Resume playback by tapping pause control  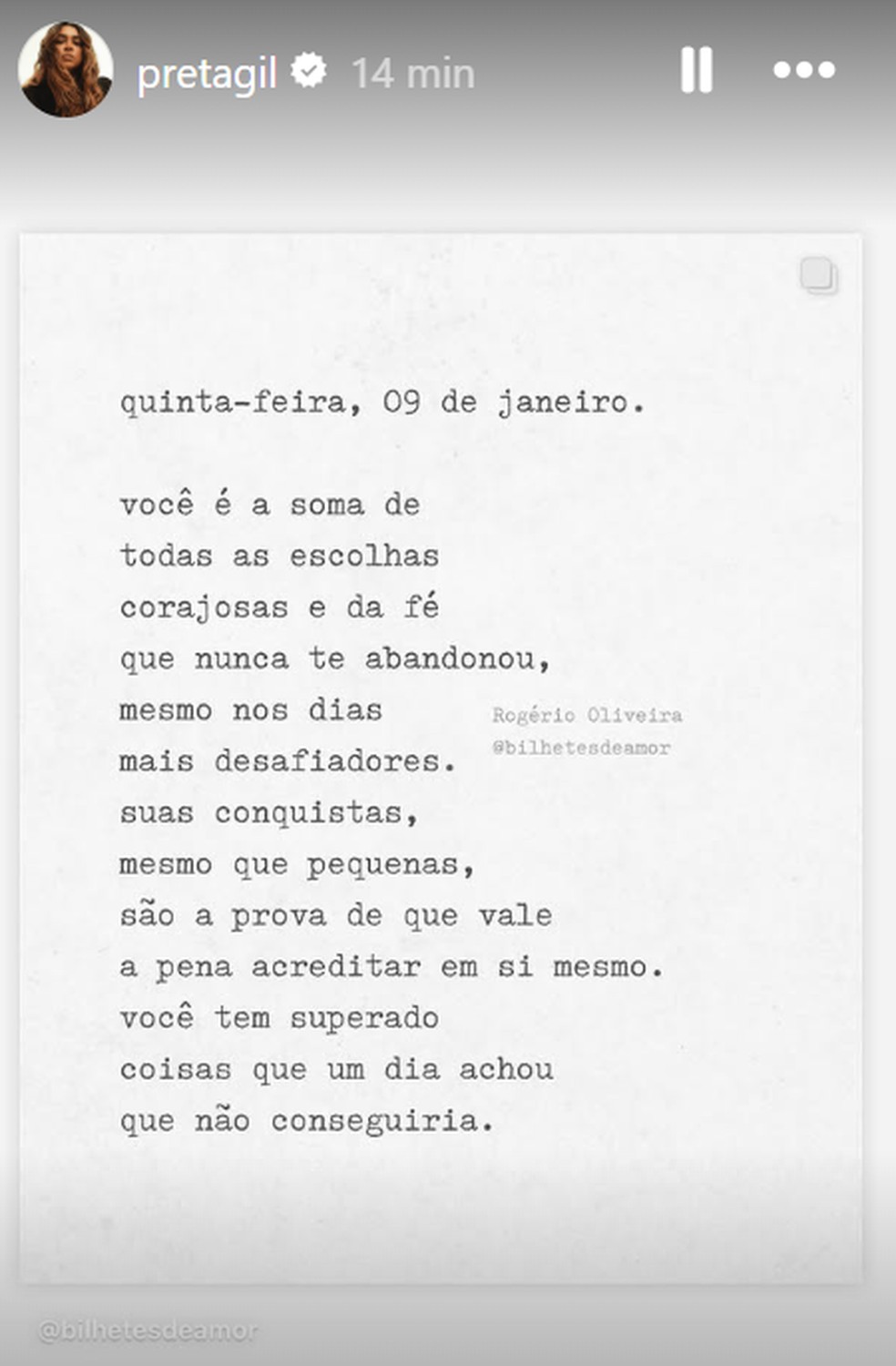click(697, 70)
